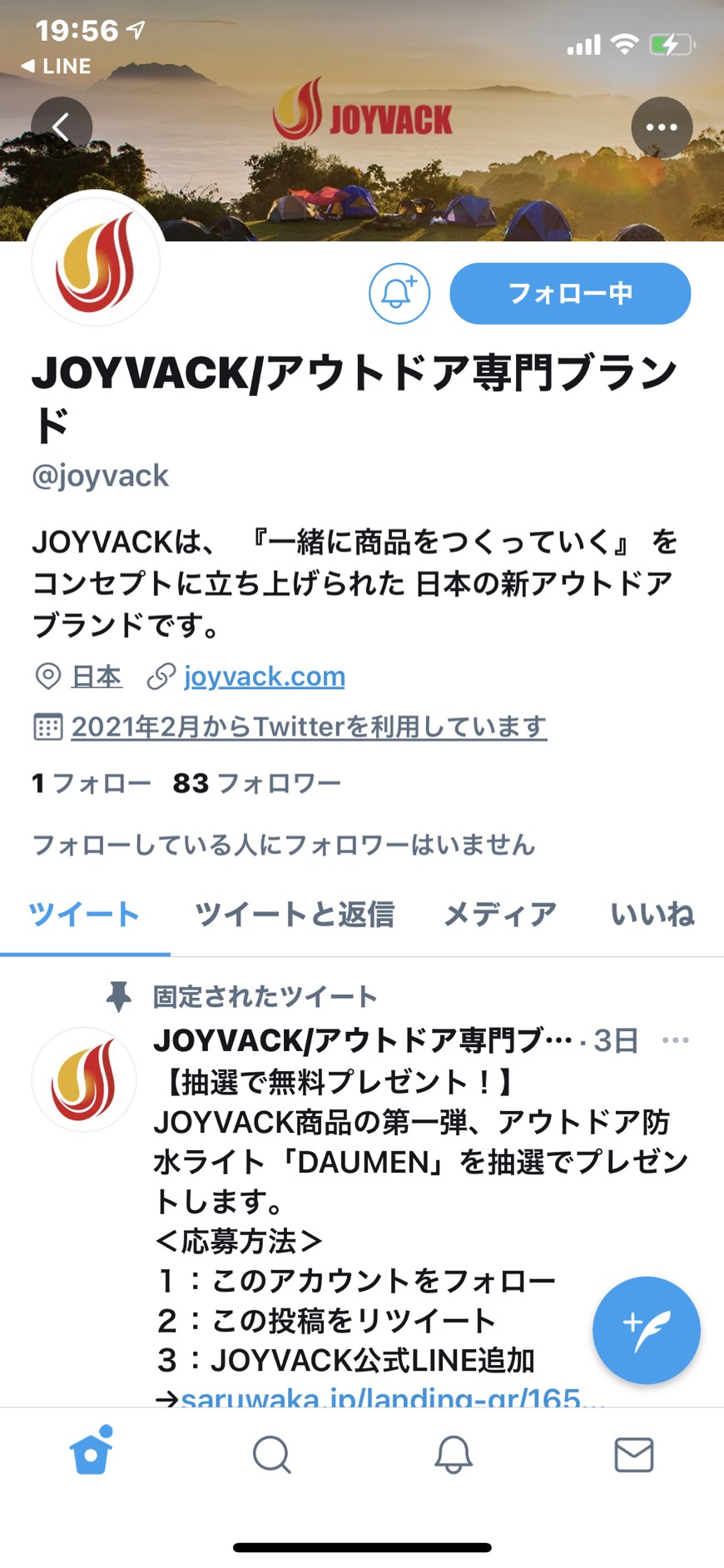This screenshot has width=724, height=1568.
Task: Open options for the pinned tweet
Action: coord(675,1040)
